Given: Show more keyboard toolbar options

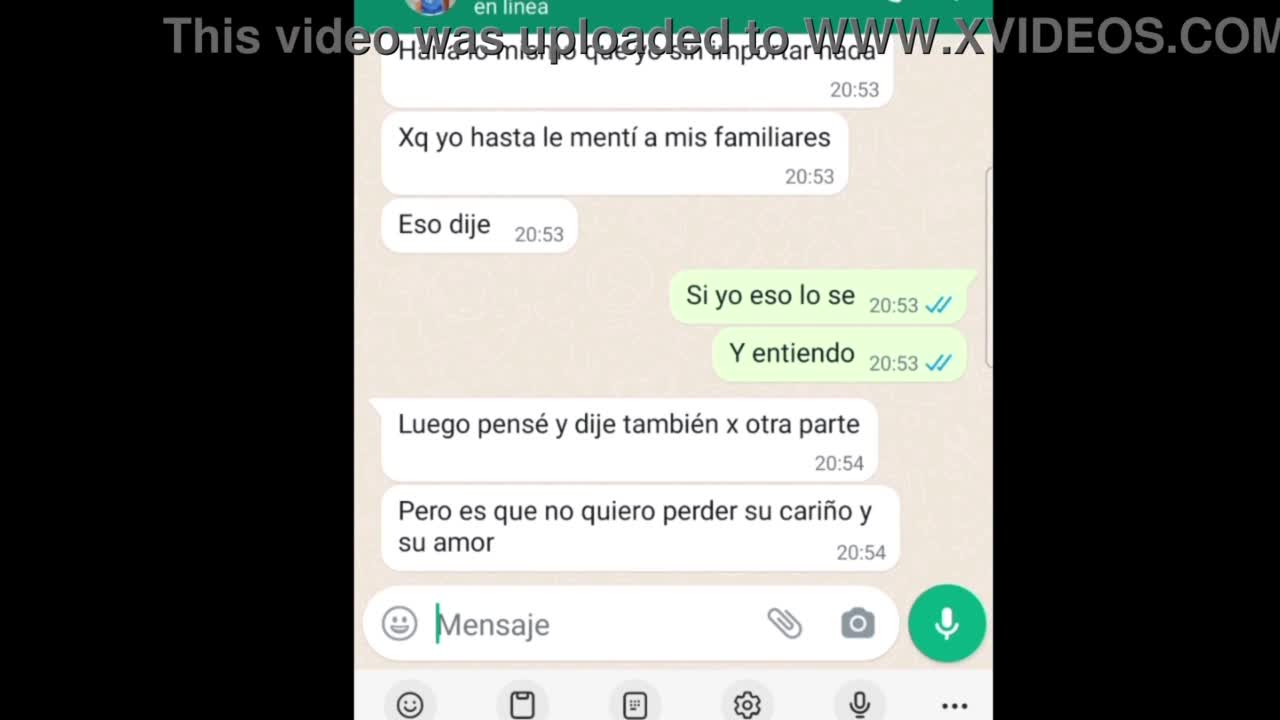Looking at the screenshot, I should point(954,706).
